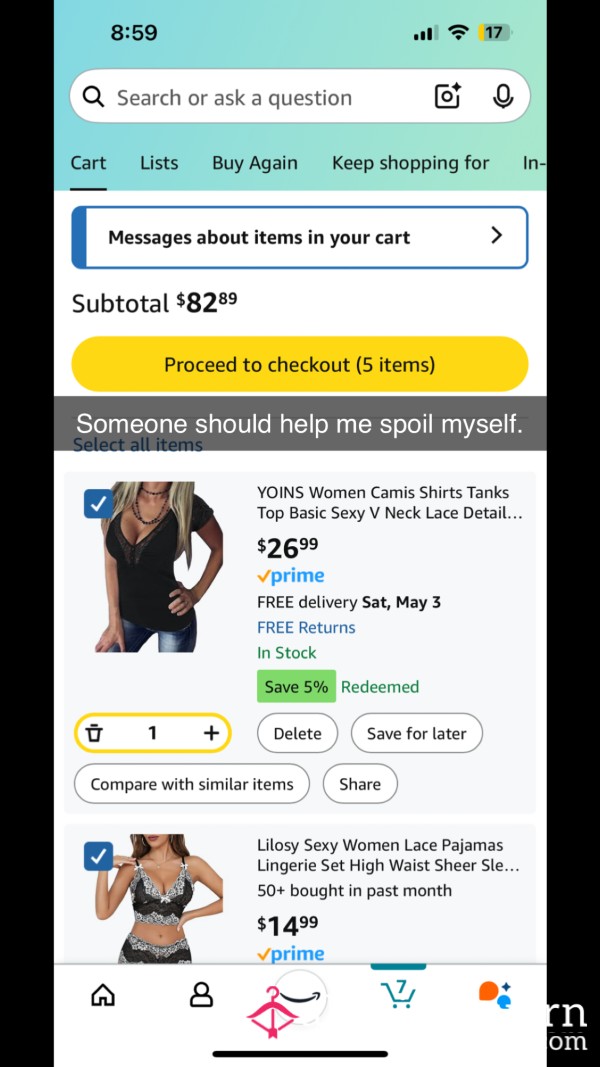600x1067 pixels.
Task: Switch to the Lists tab
Action: coord(159,163)
